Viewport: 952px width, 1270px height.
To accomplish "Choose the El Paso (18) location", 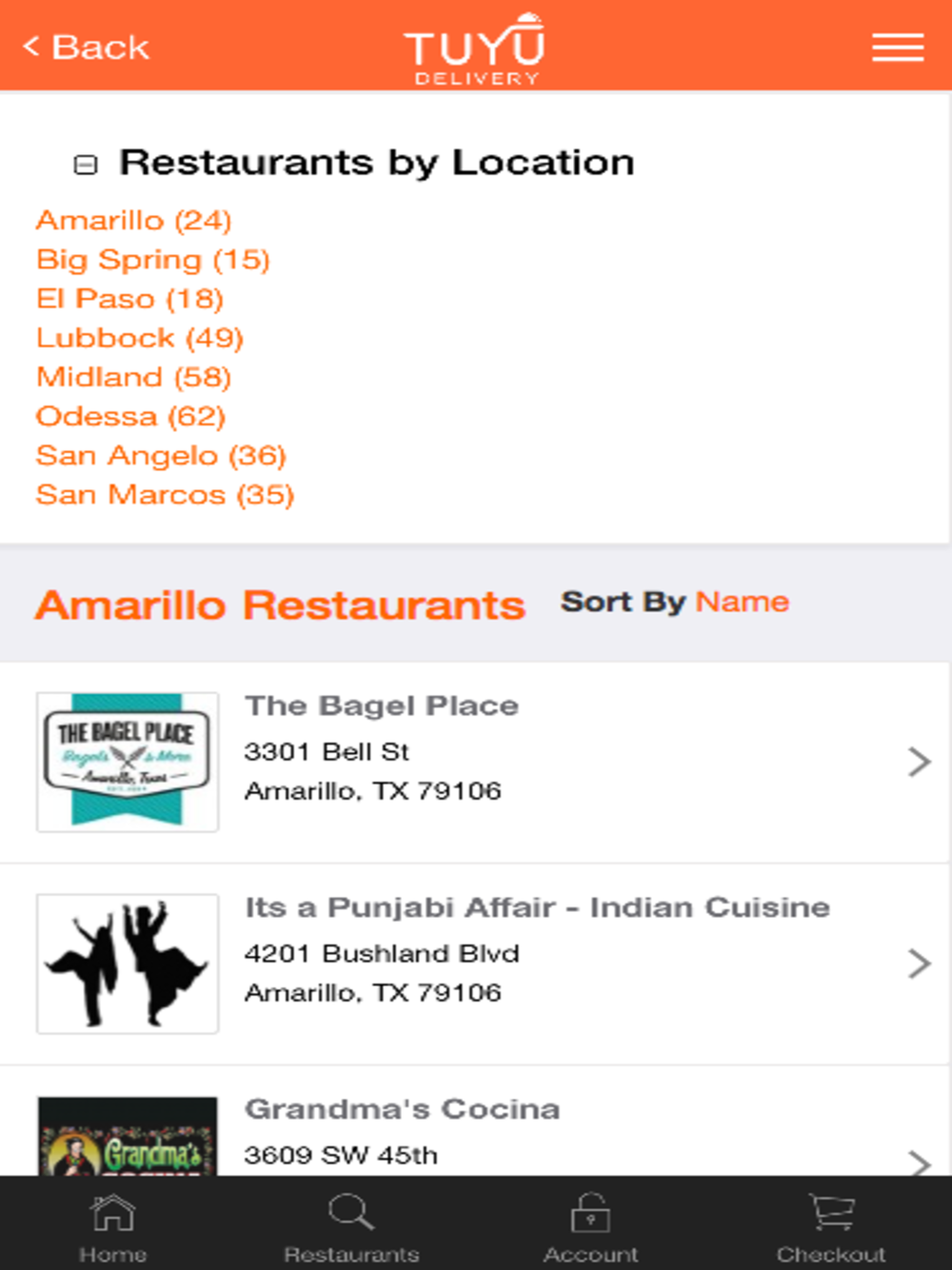I will coord(129,299).
